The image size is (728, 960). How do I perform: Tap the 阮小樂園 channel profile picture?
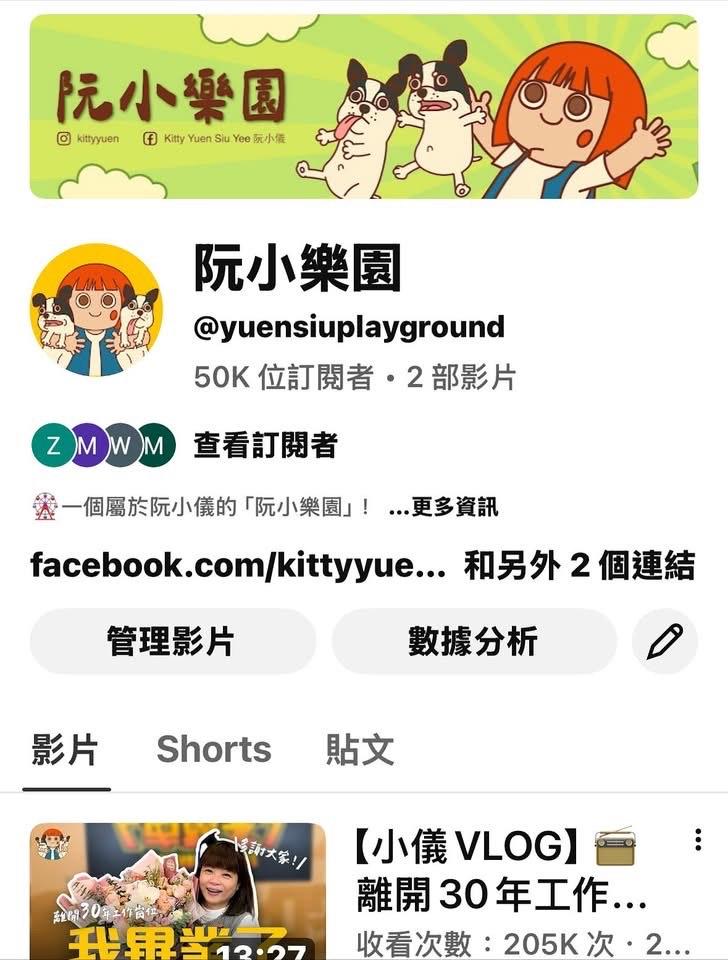coord(96,310)
